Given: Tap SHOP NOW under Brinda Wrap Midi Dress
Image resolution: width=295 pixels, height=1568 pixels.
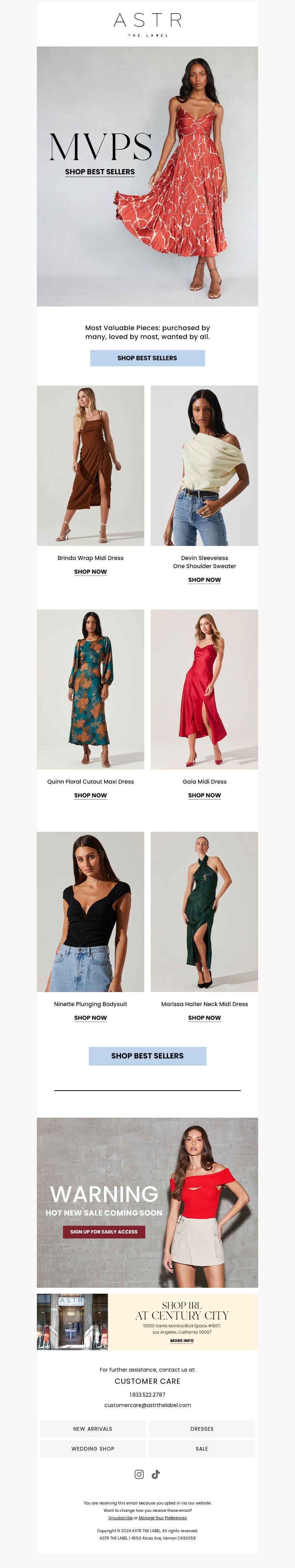Looking at the screenshot, I should point(90,572).
